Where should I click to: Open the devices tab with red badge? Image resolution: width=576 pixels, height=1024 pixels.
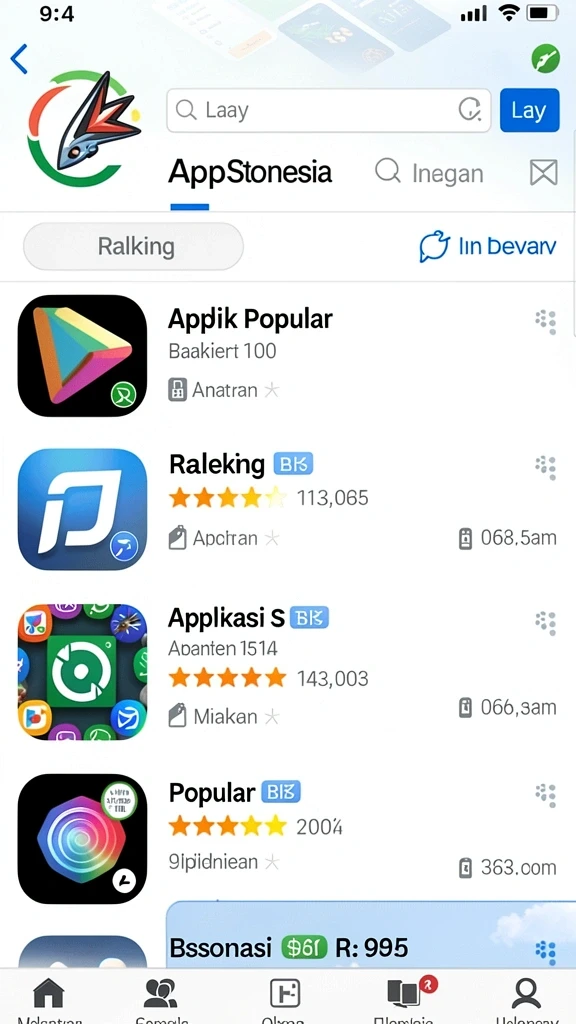click(x=405, y=997)
